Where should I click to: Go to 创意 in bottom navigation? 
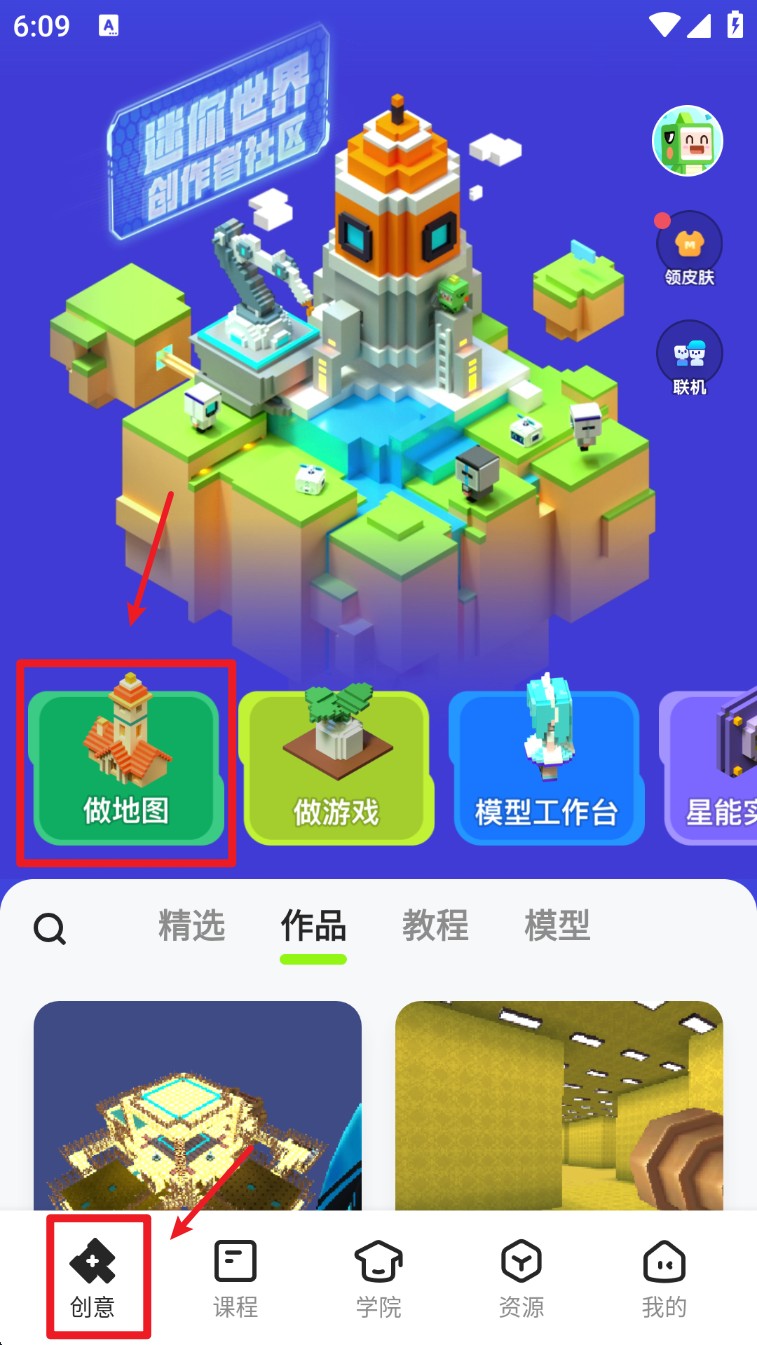[93, 1279]
